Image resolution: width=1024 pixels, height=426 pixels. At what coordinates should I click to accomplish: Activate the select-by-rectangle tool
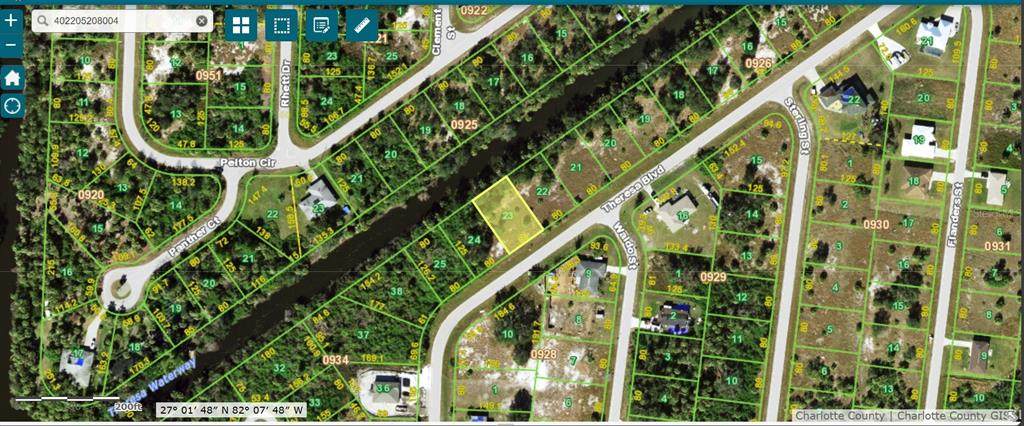coord(282,25)
